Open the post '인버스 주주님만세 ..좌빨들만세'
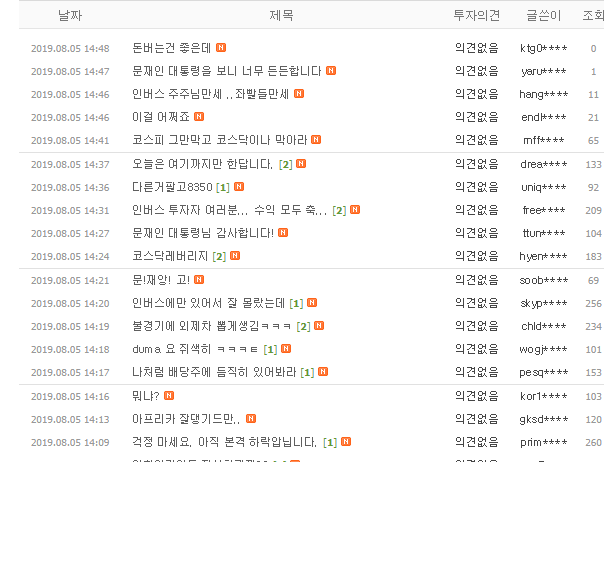The height and width of the screenshot is (575, 611). tap(210, 94)
